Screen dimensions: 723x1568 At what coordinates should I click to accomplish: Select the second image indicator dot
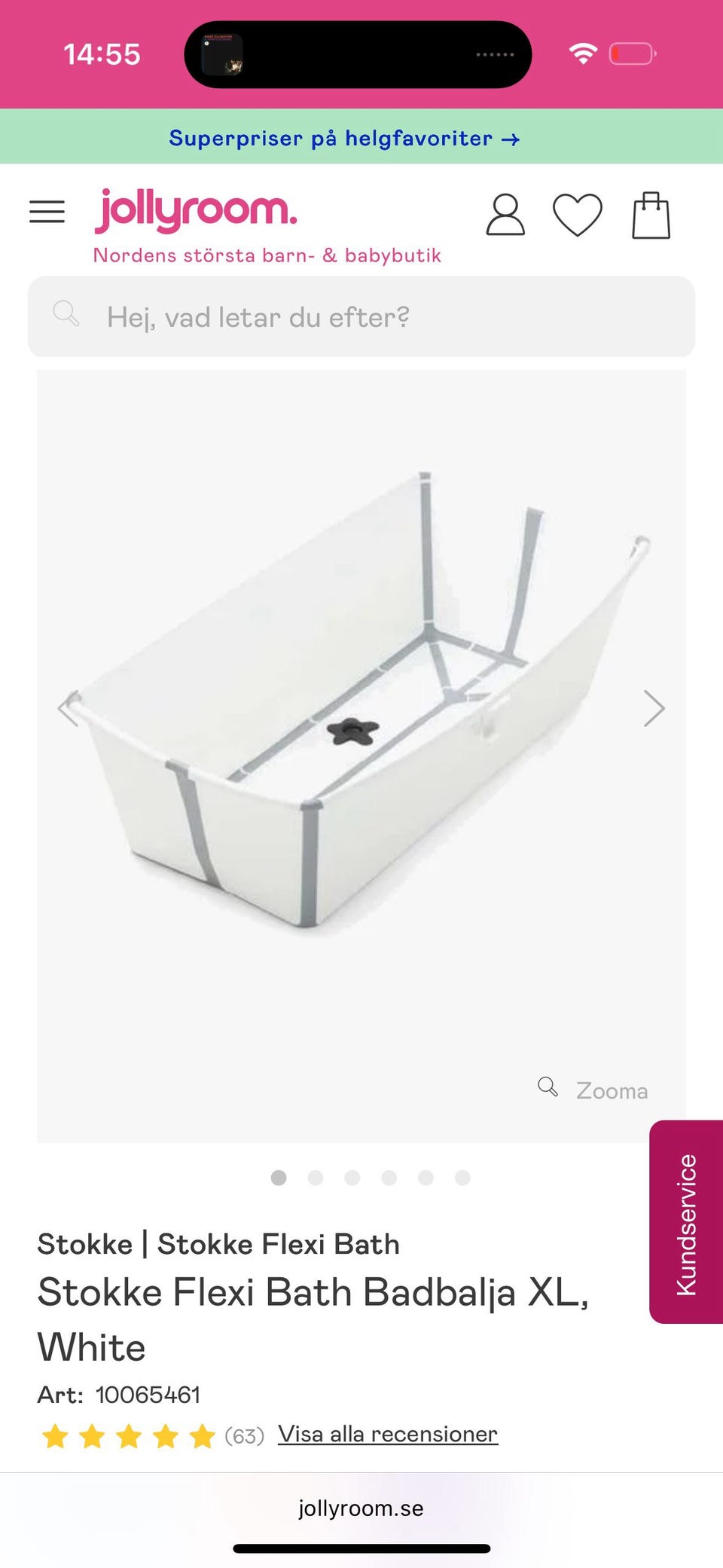[x=316, y=1178]
